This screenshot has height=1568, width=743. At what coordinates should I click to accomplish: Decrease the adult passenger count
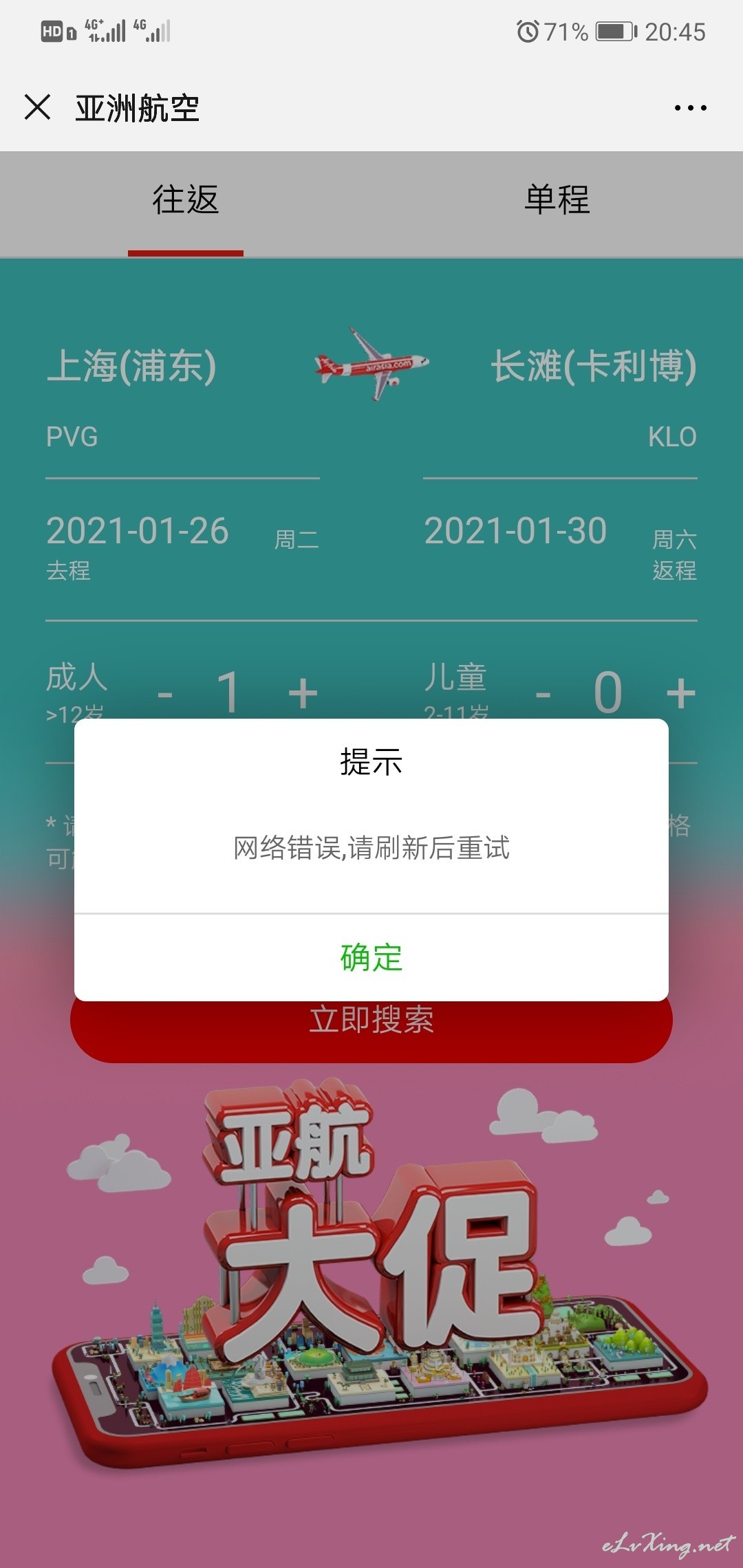[165, 694]
